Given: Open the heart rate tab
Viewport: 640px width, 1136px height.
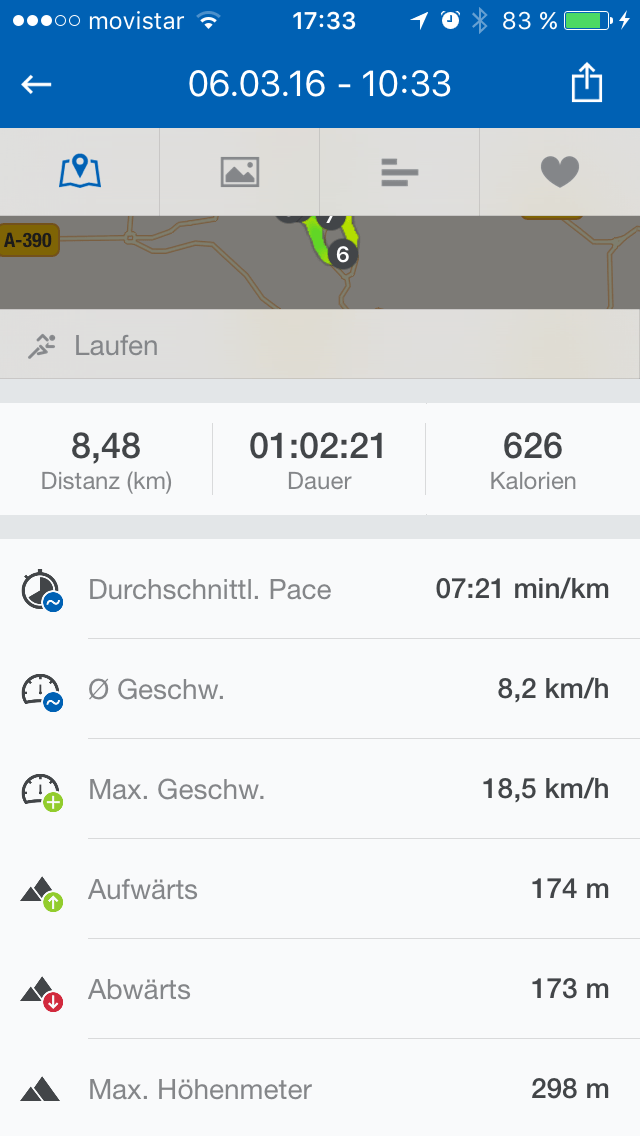Looking at the screenshot, I should pos(560,172).
